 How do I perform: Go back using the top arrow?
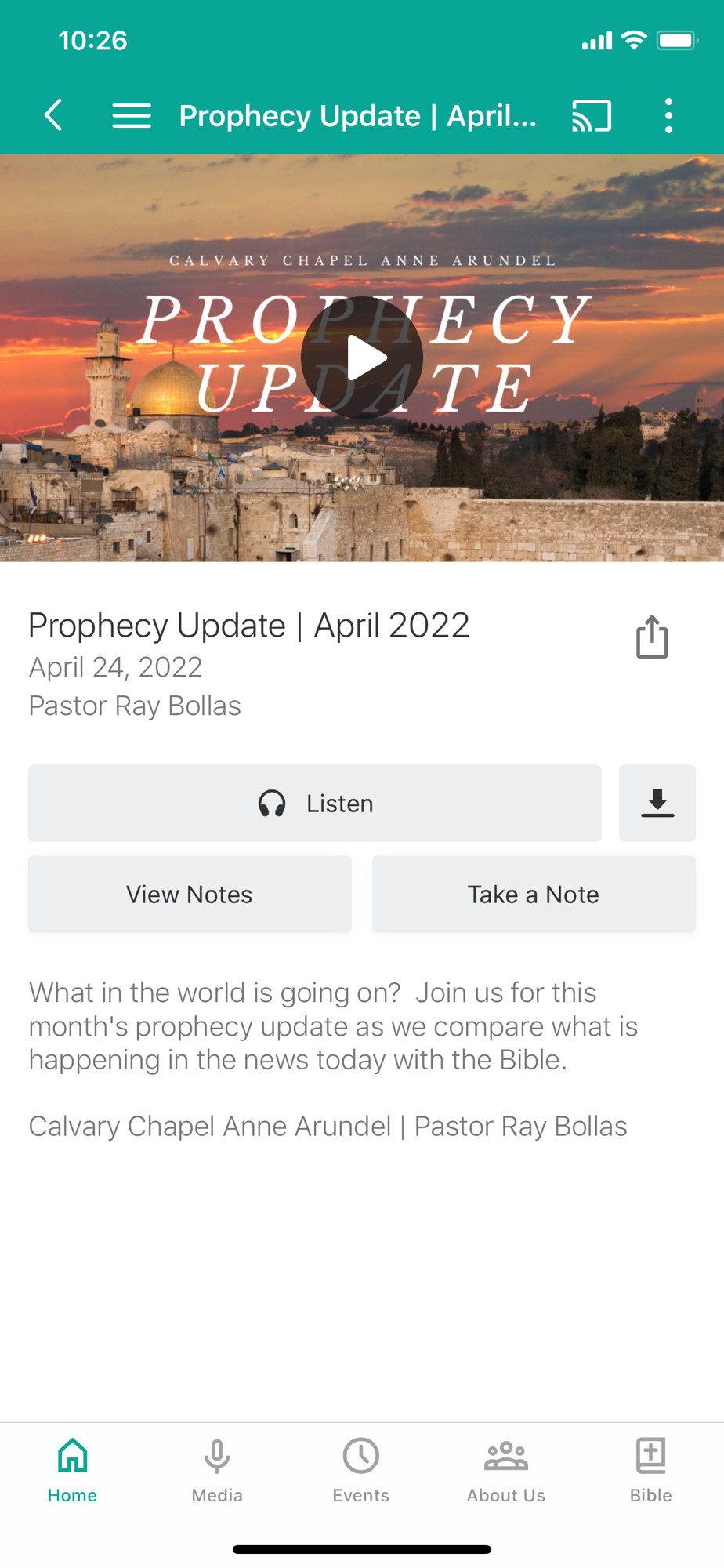(x=53, y=115)
